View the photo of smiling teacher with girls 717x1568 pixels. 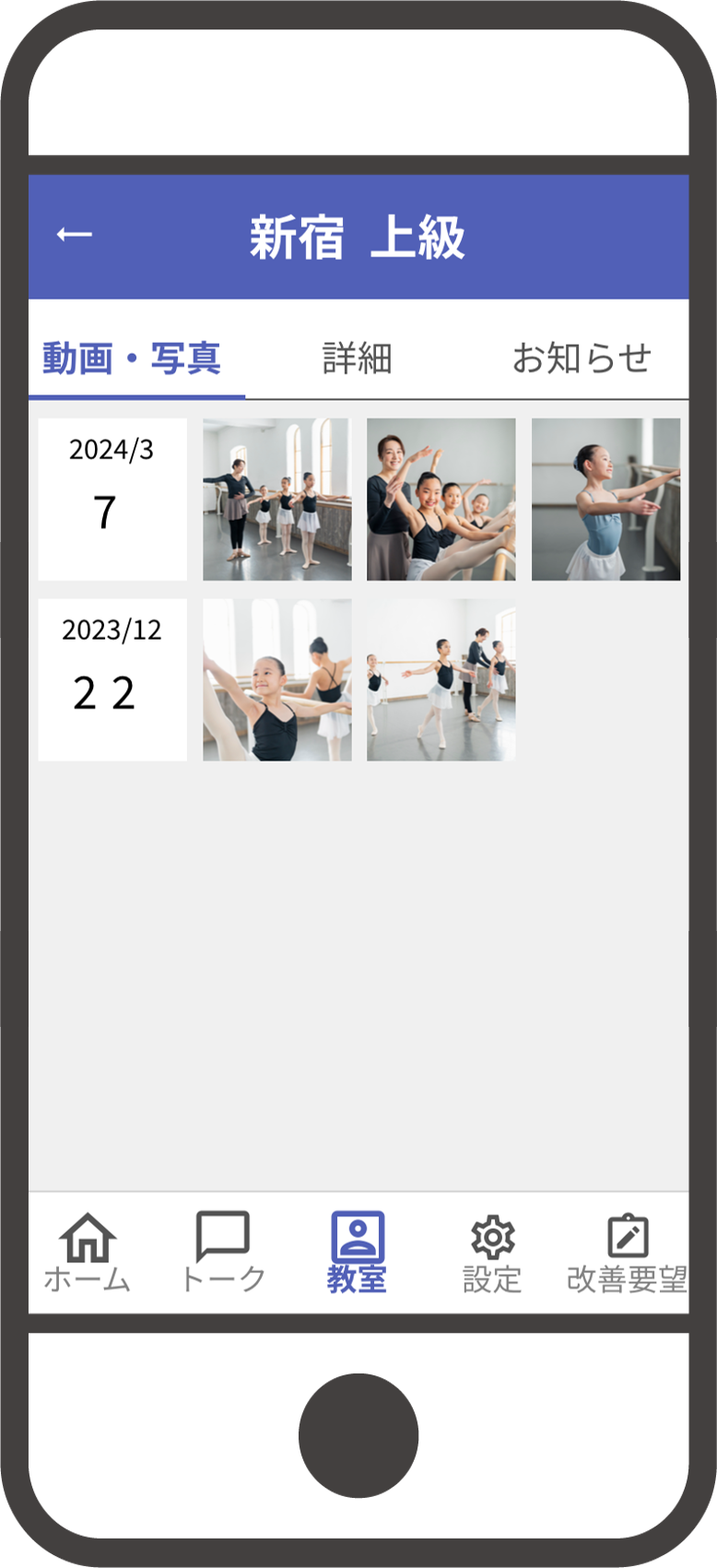pyautogui.click(x=441, y=499)
